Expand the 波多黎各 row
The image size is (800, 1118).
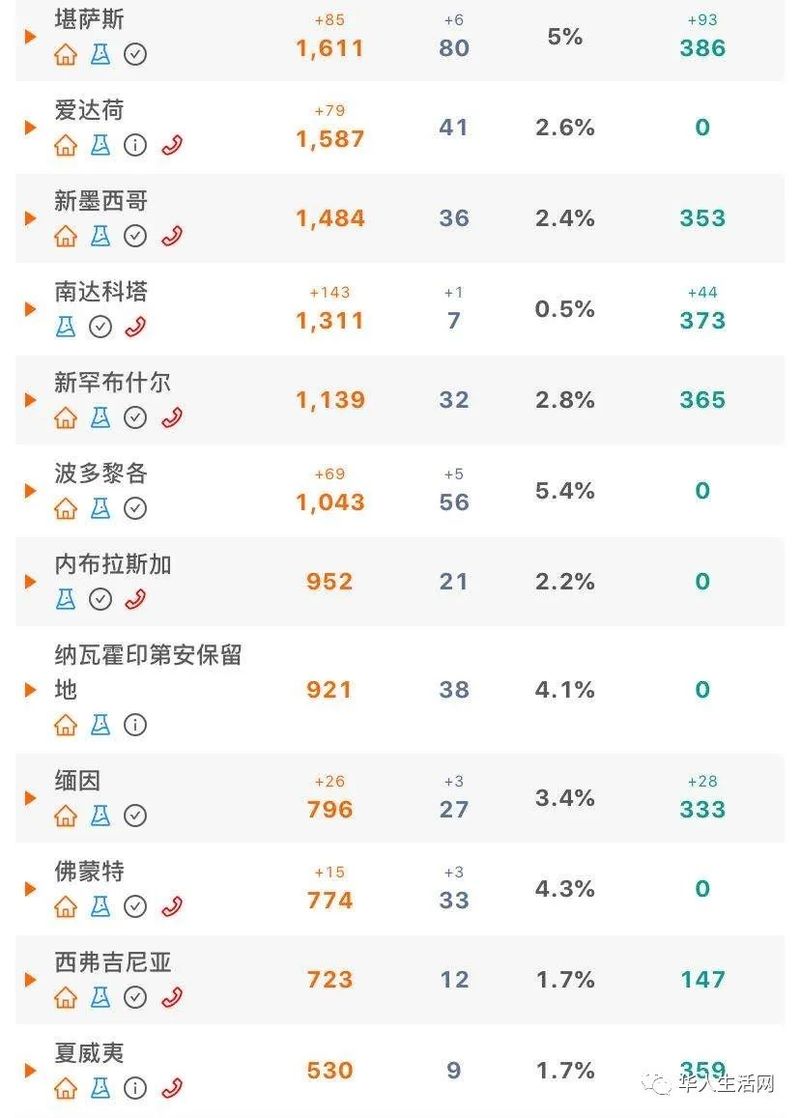pyautogui.click(x=31, y=491)
